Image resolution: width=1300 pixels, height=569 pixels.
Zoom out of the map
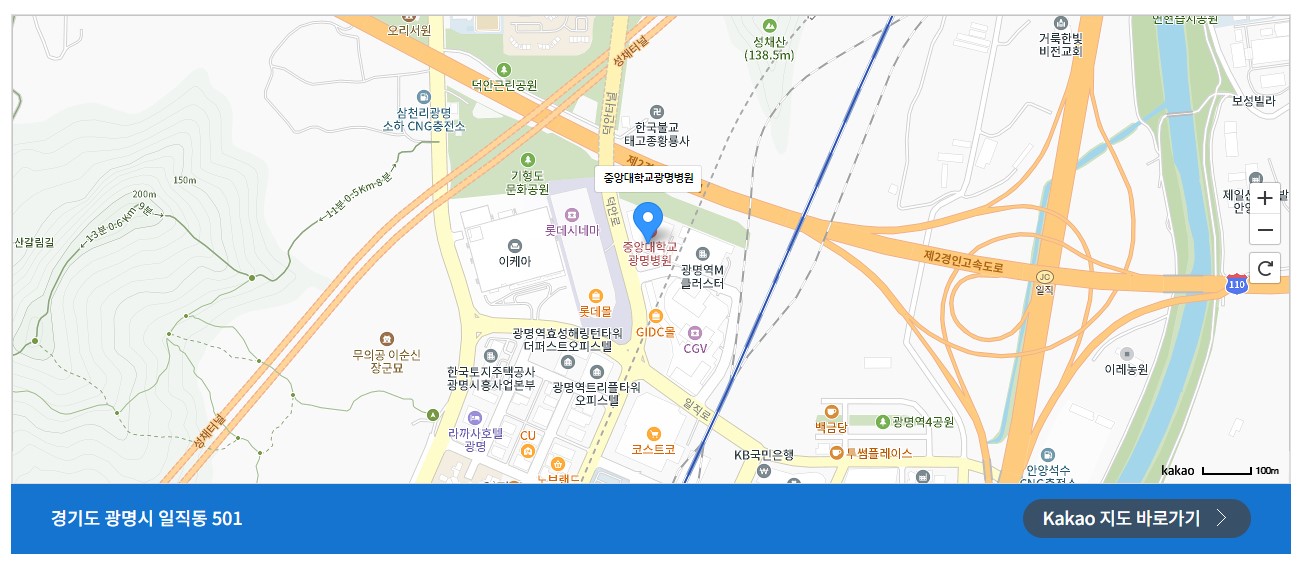point(1265,231)
